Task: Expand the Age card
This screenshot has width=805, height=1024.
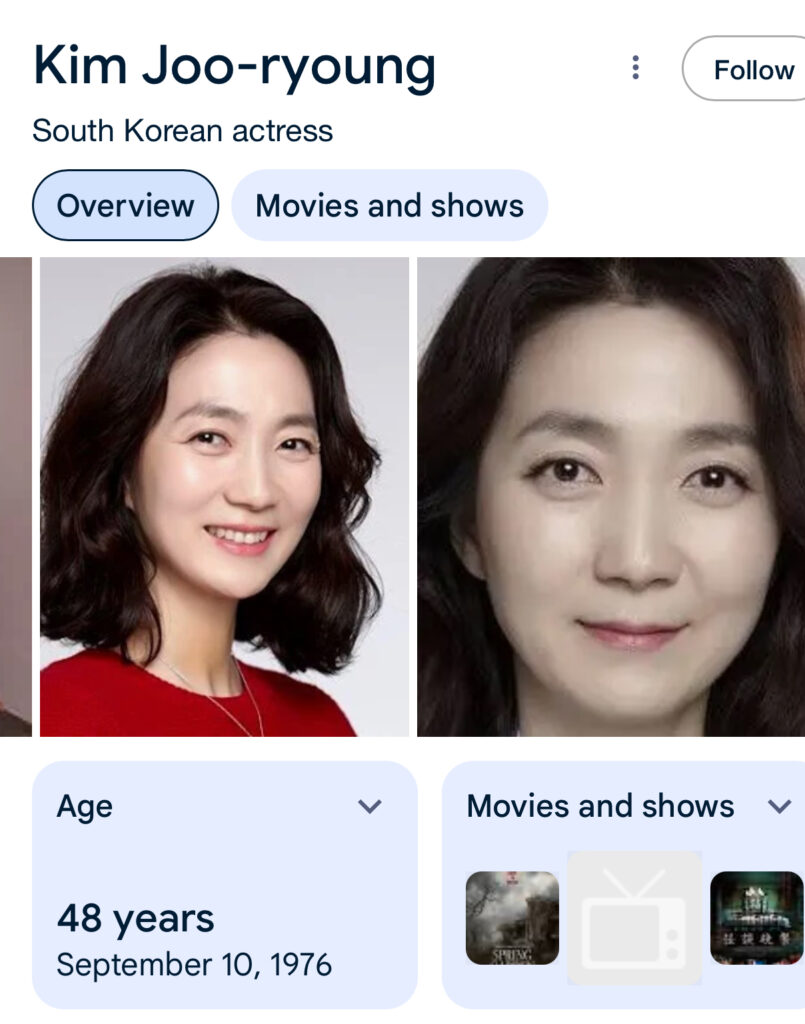Action: point(370,806)
